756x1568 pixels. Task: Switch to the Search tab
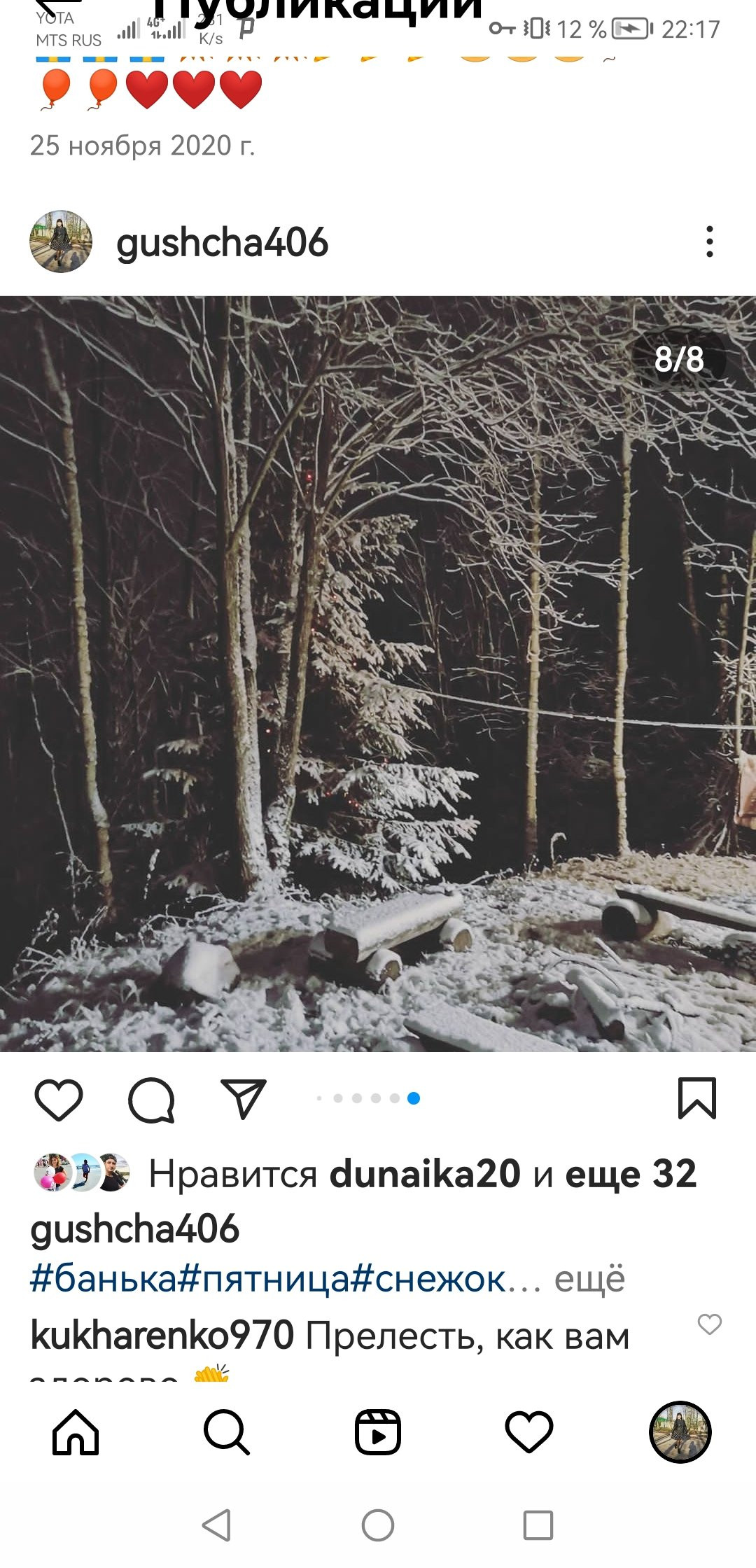point(227,1432)
